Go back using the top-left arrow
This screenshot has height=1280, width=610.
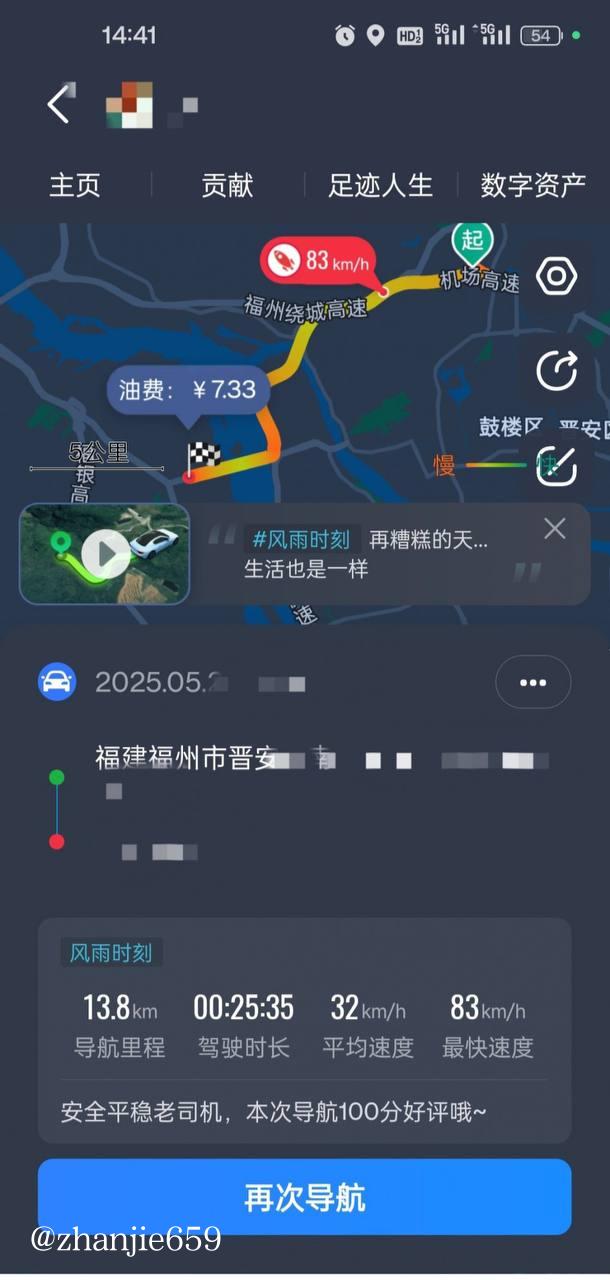[59, 104]
